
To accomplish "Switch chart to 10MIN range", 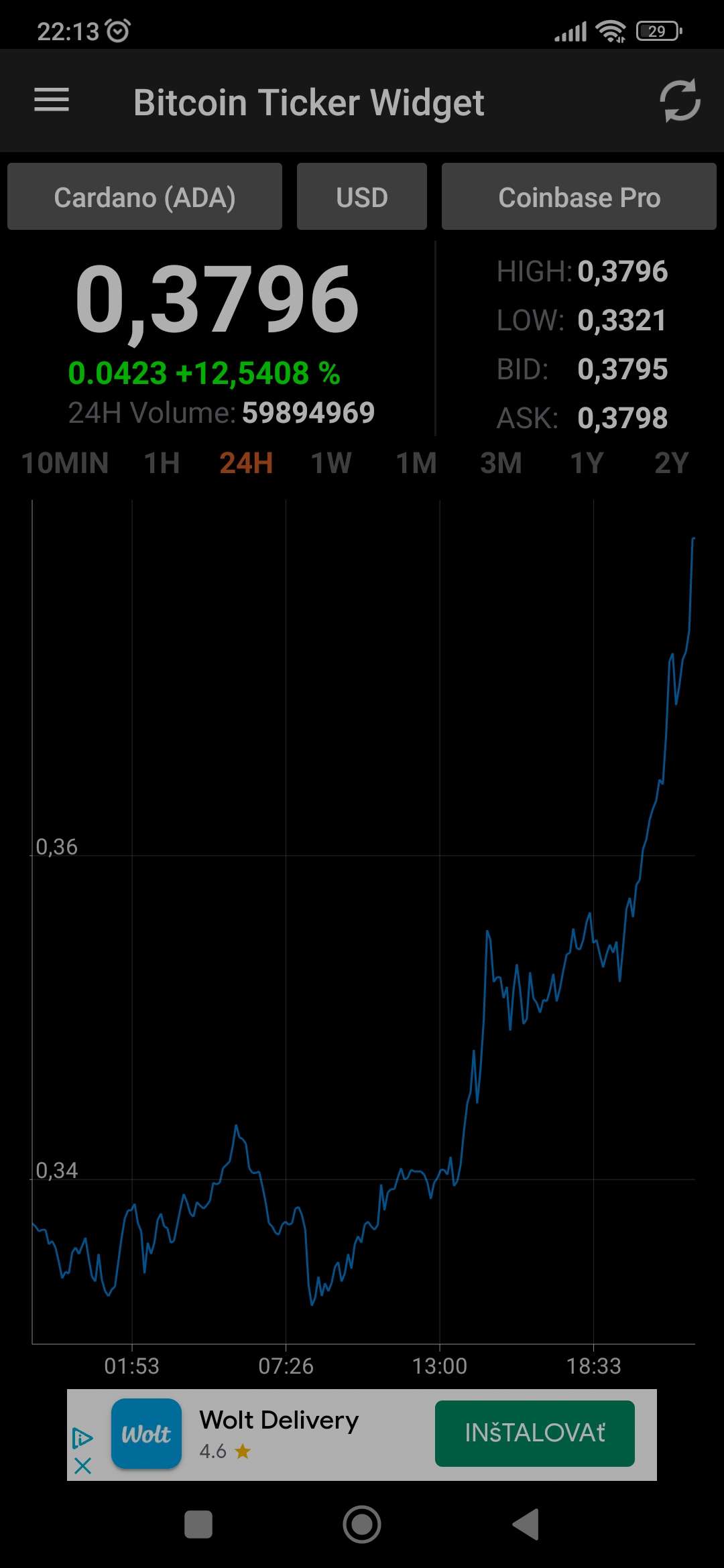I will [x=65, y=463].
